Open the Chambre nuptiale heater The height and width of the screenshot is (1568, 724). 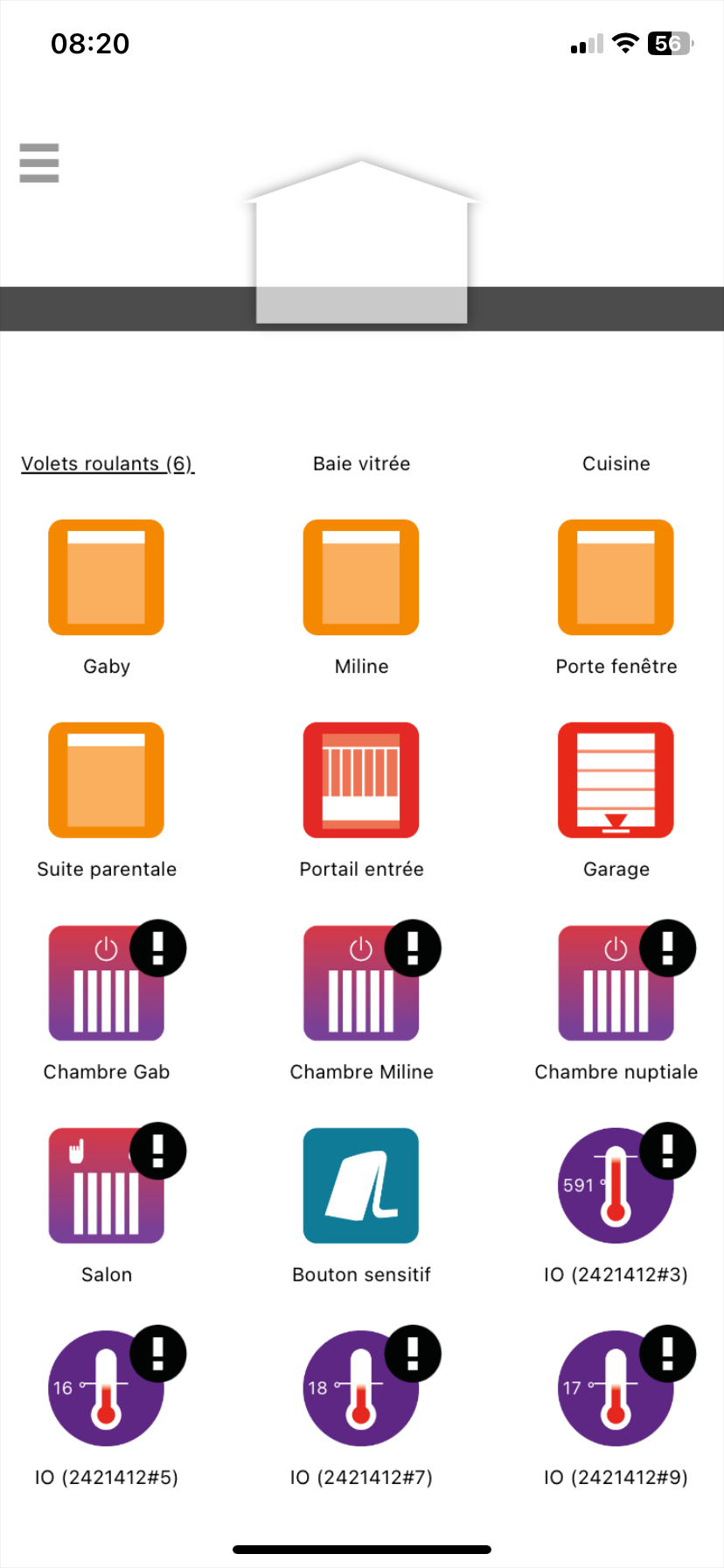coord(616,983)
